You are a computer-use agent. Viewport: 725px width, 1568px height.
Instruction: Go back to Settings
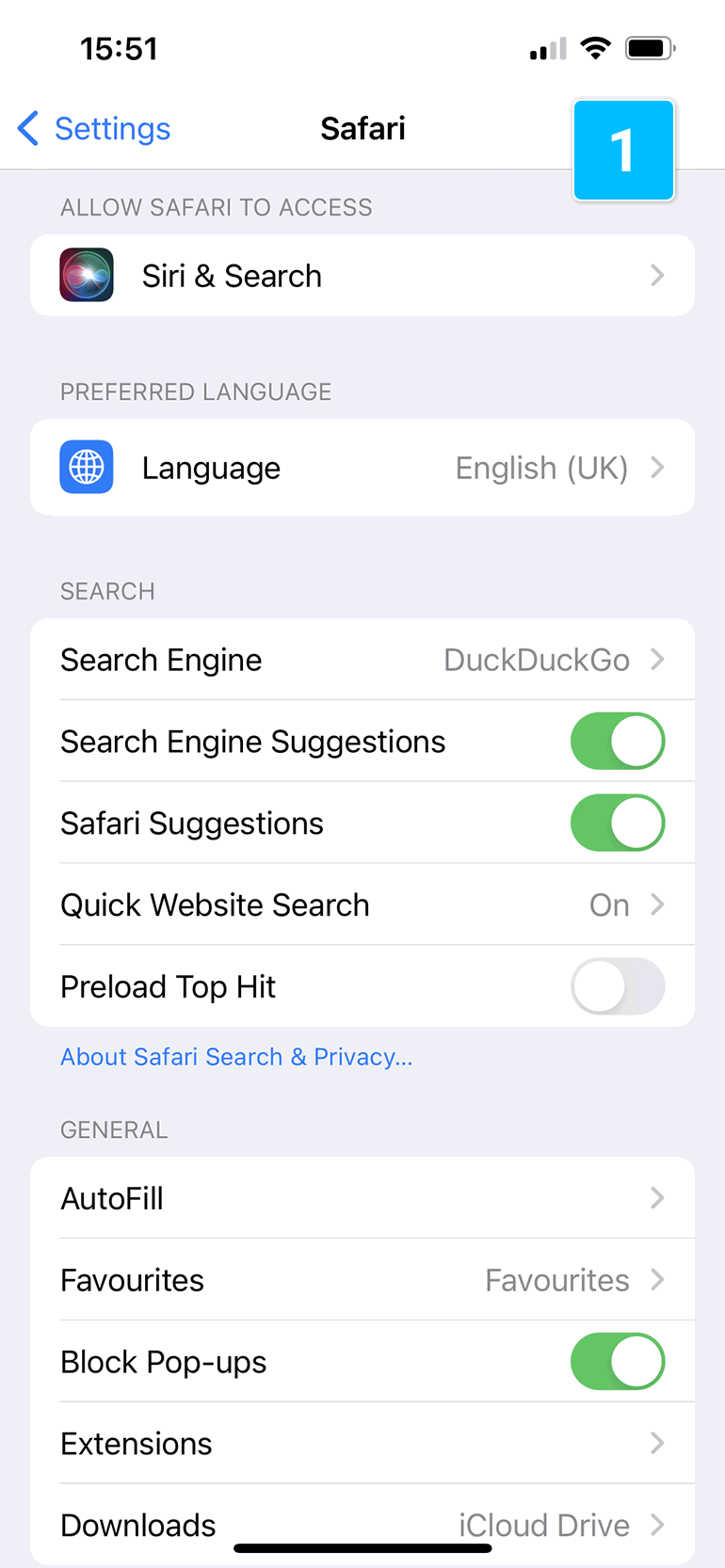(94, 129)
